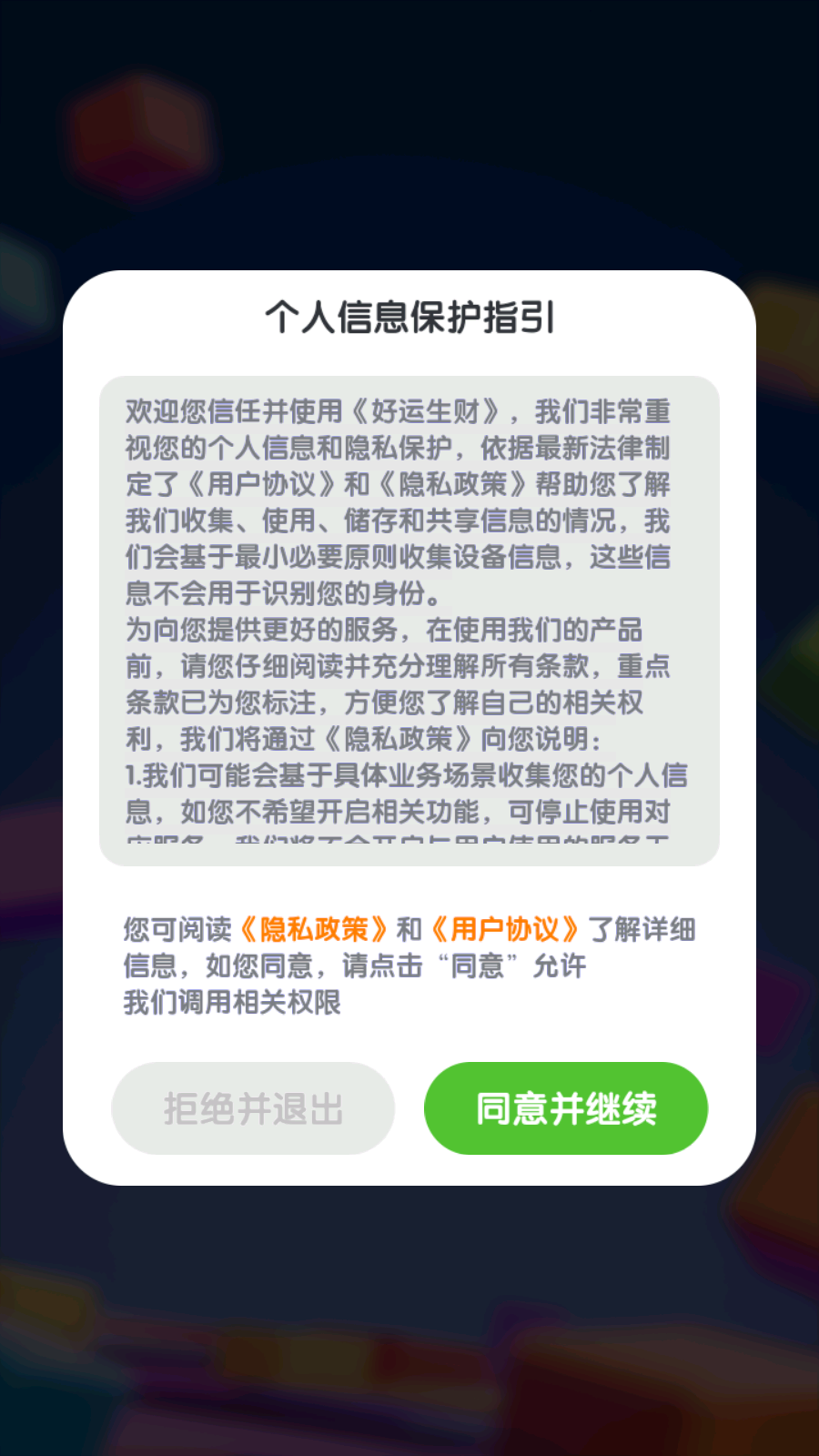The image size is (819, 1456).
Task: Click 您可阅读 in the summary paragraph
Action: (x=178, y=929)
